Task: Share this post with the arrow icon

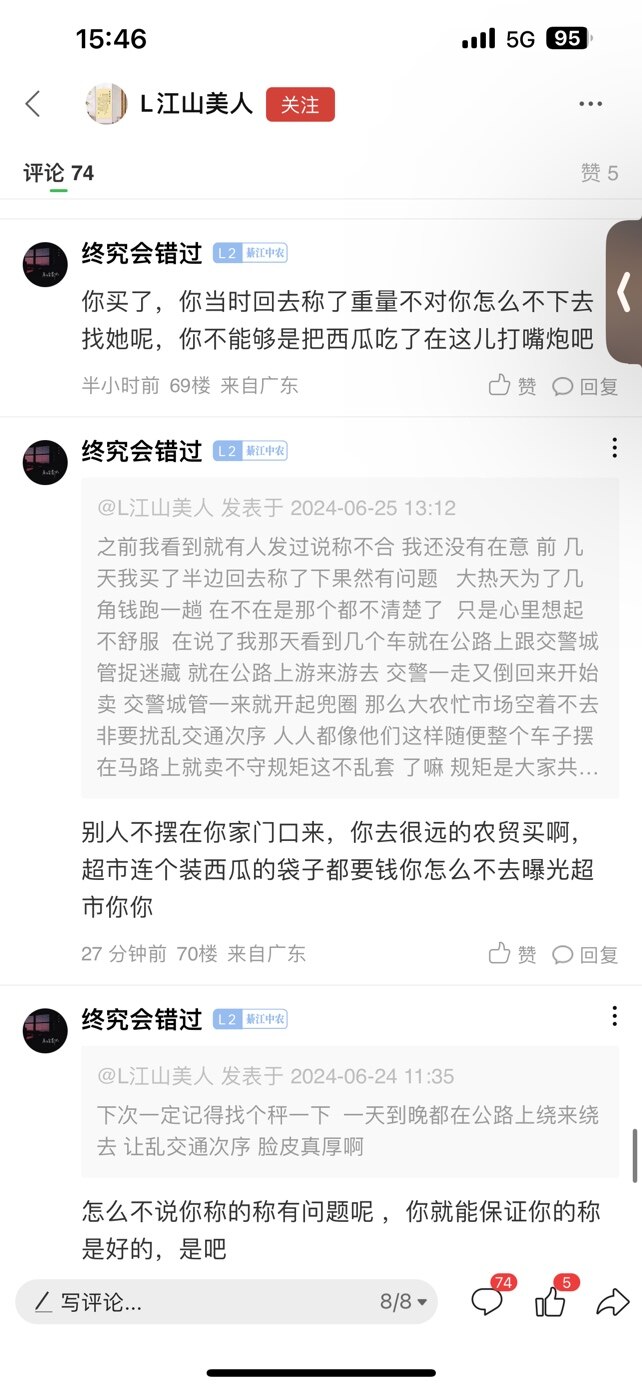Action: coord(612,1301)
